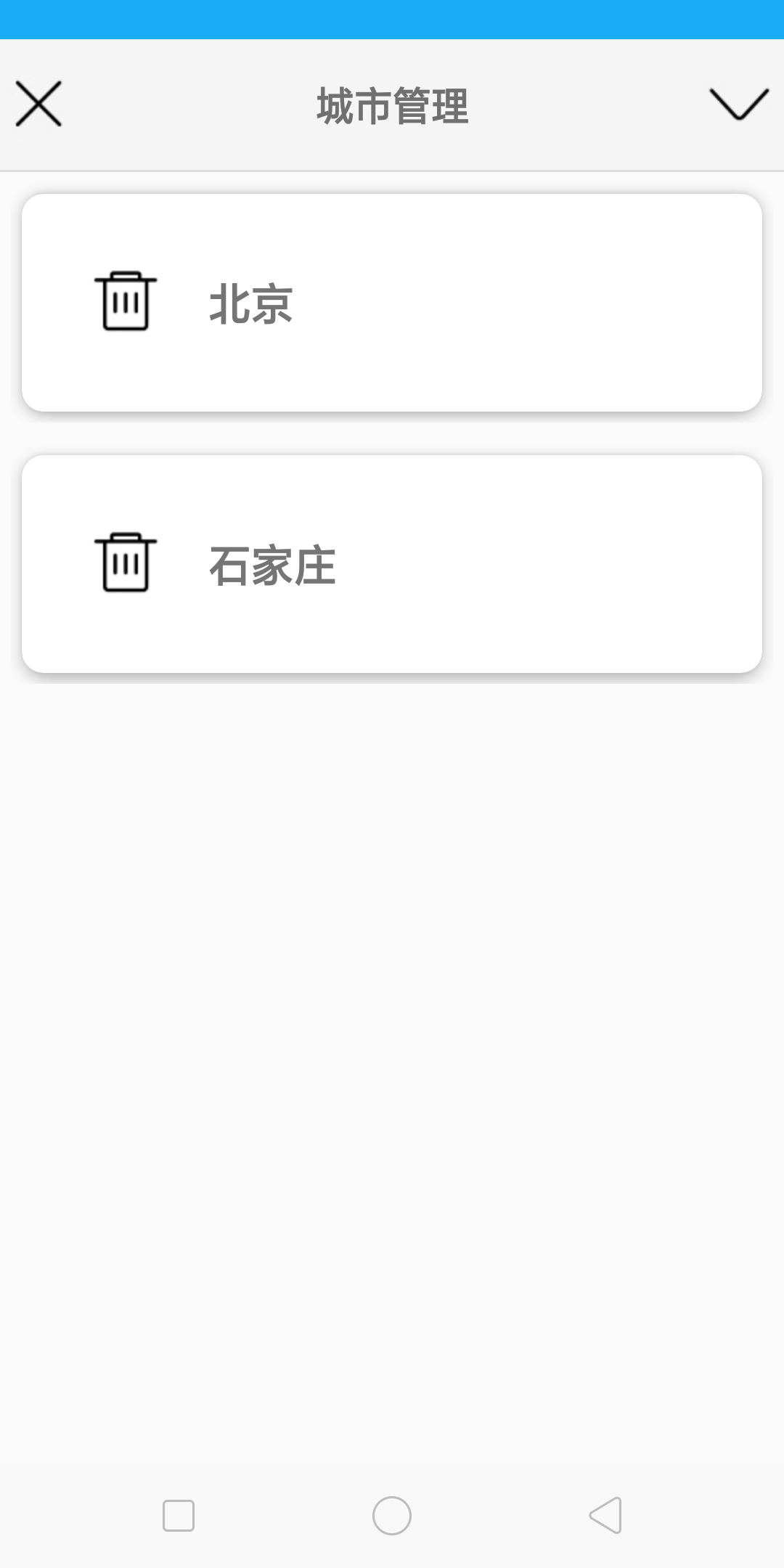784x1568 pixels.
Task: Go to the home screen
Action: (x=392, y=1515)
